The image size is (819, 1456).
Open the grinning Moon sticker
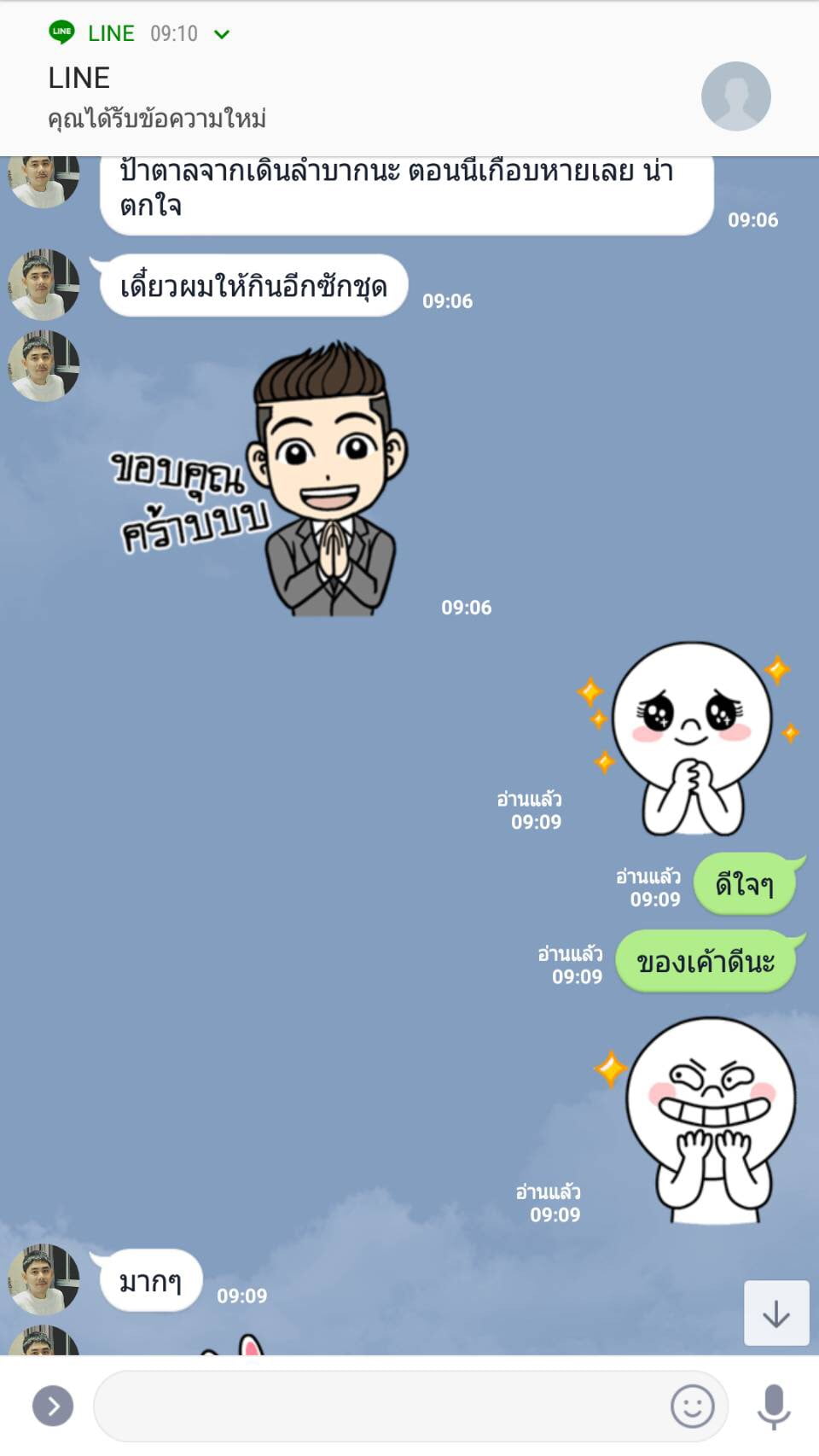pos(696,1119)
